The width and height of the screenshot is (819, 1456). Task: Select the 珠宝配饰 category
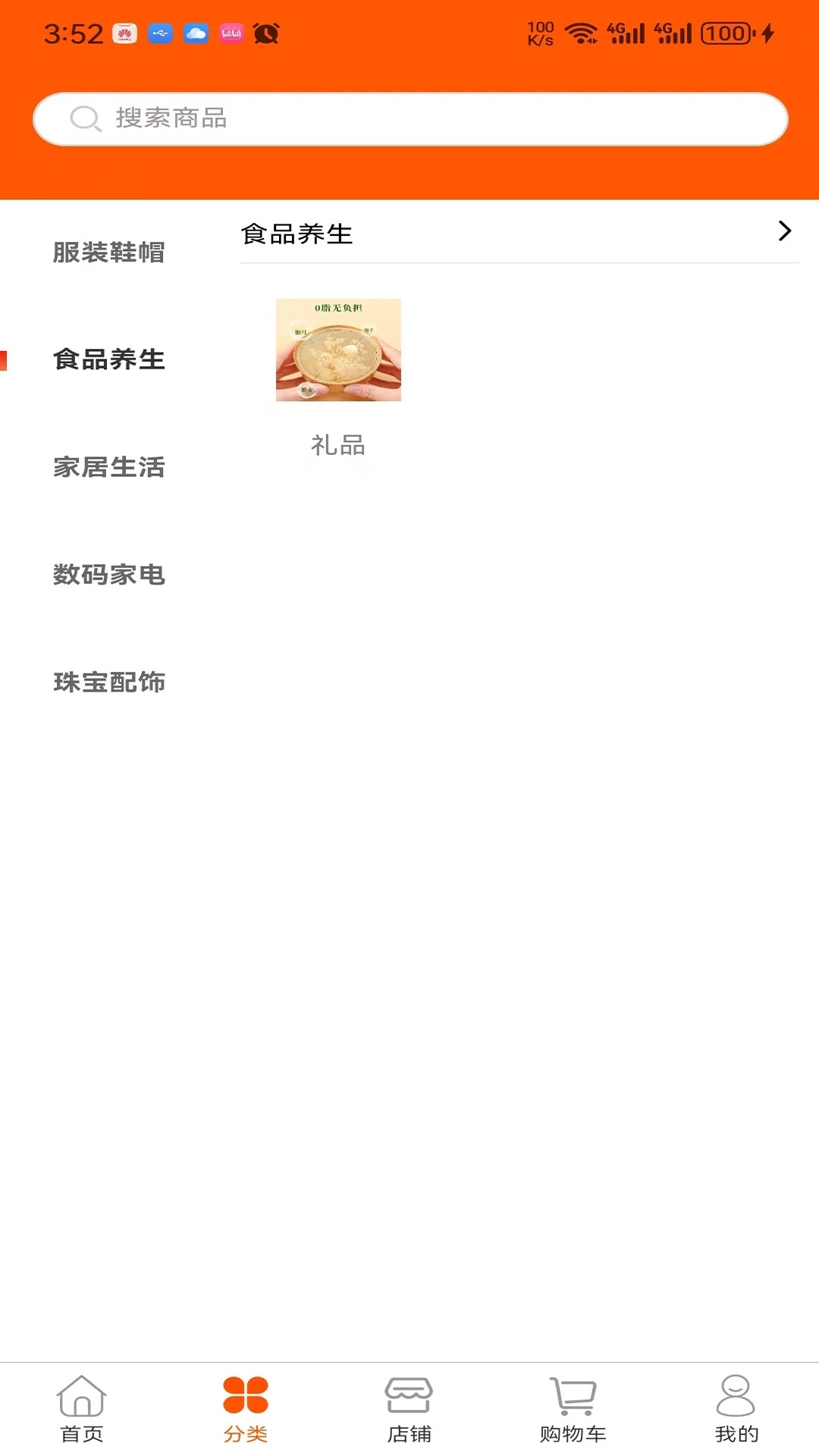pyautogui.click(x=108, y=682)
